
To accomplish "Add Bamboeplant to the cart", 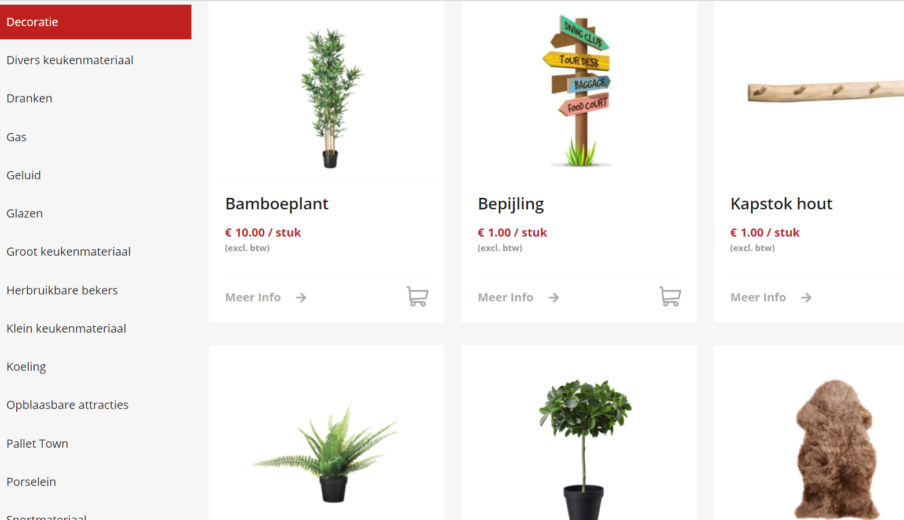I will (x=417, y=297).
